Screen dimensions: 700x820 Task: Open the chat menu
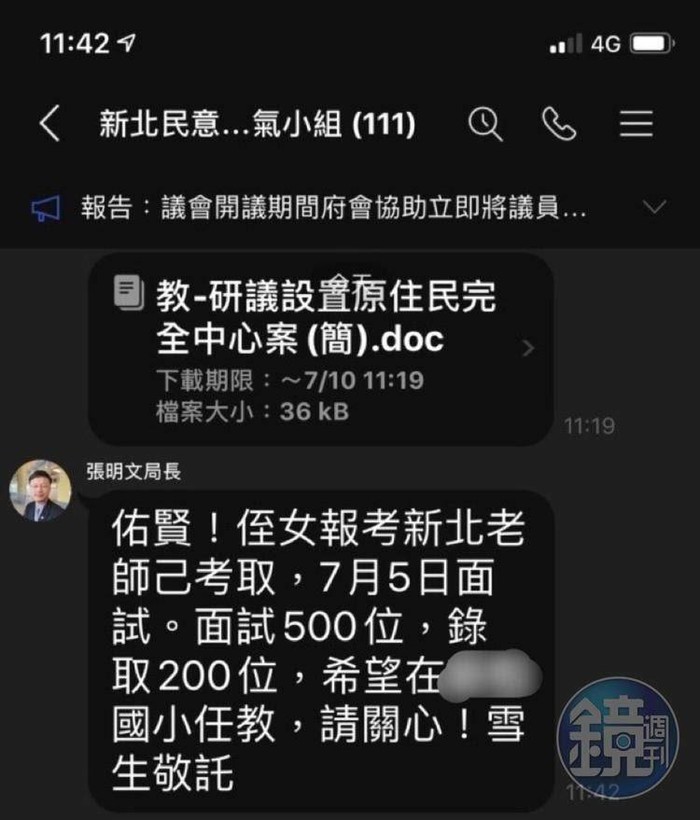pyautogui.click(x=636, y=124)
